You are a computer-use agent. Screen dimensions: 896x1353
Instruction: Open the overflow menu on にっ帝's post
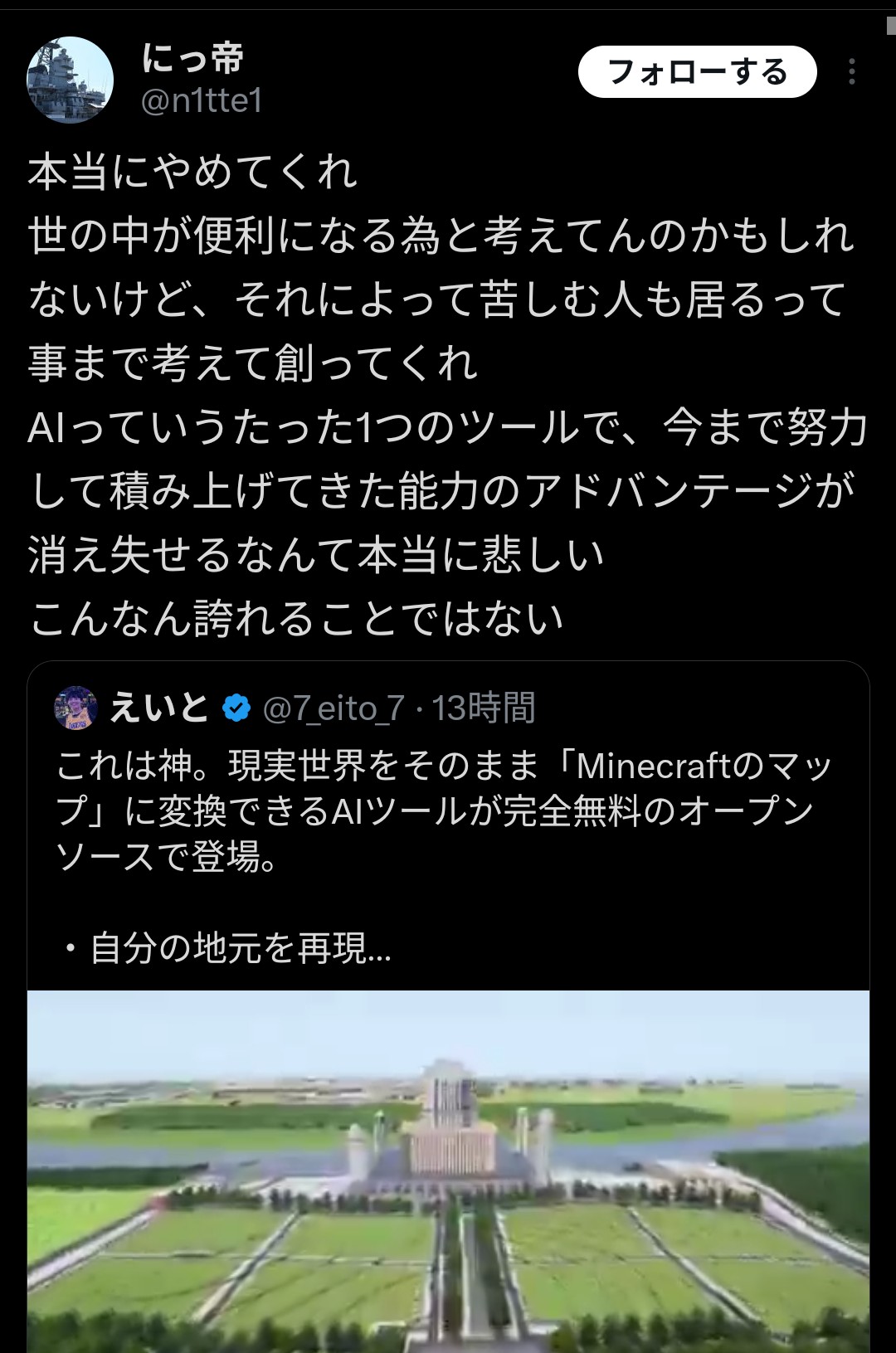tap(851, 72)
